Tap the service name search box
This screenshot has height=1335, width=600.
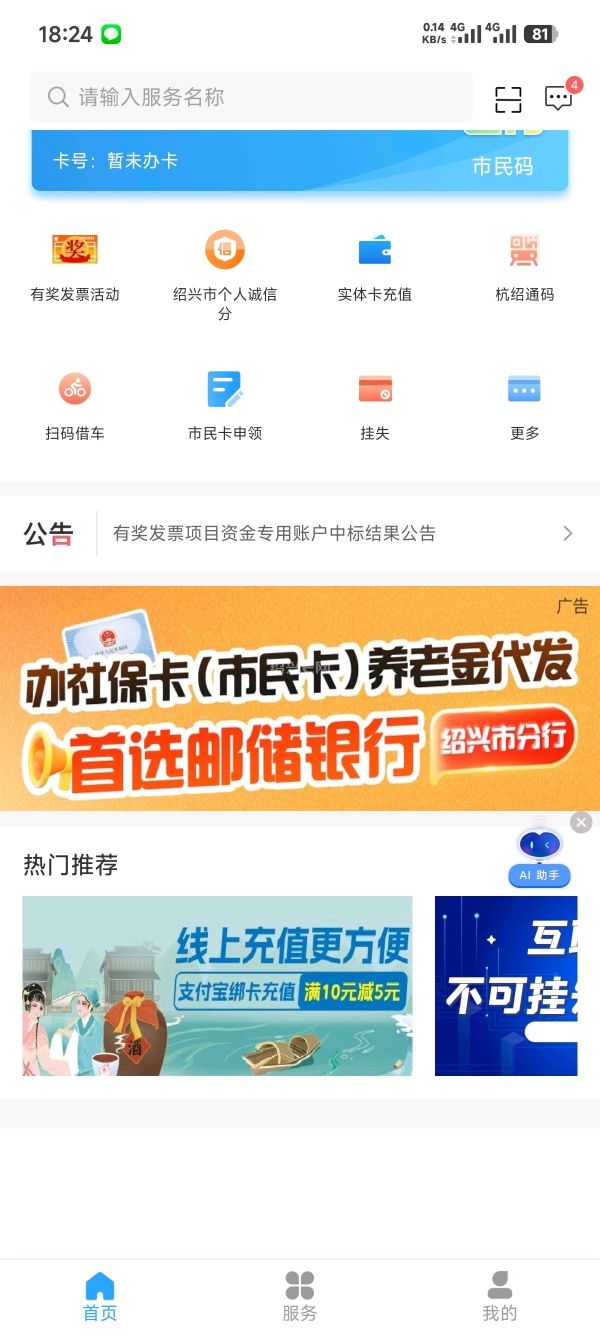250,97
